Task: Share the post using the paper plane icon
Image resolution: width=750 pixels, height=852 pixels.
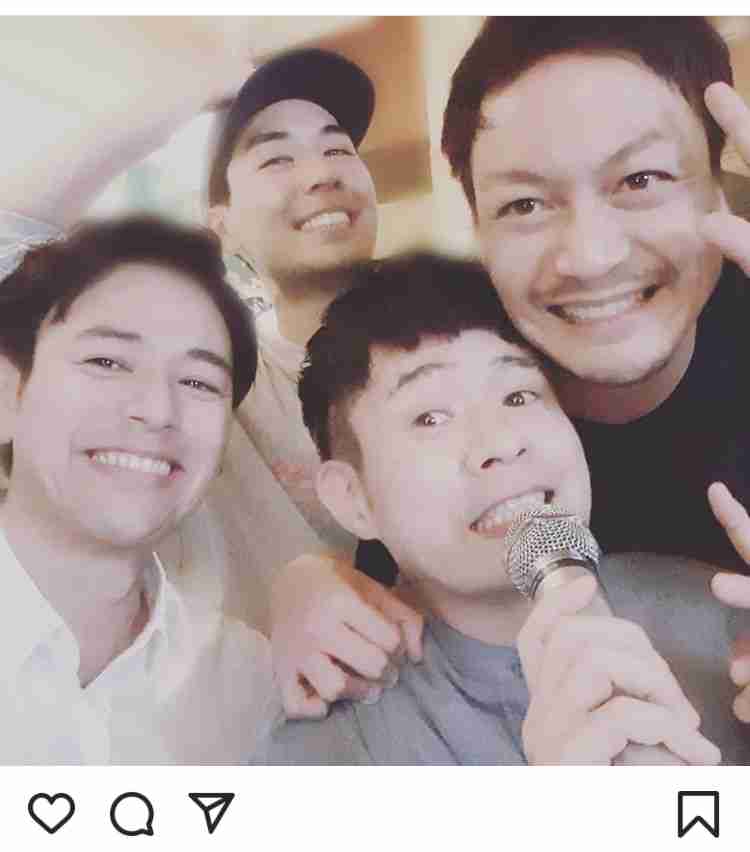Action: point(211,812)
